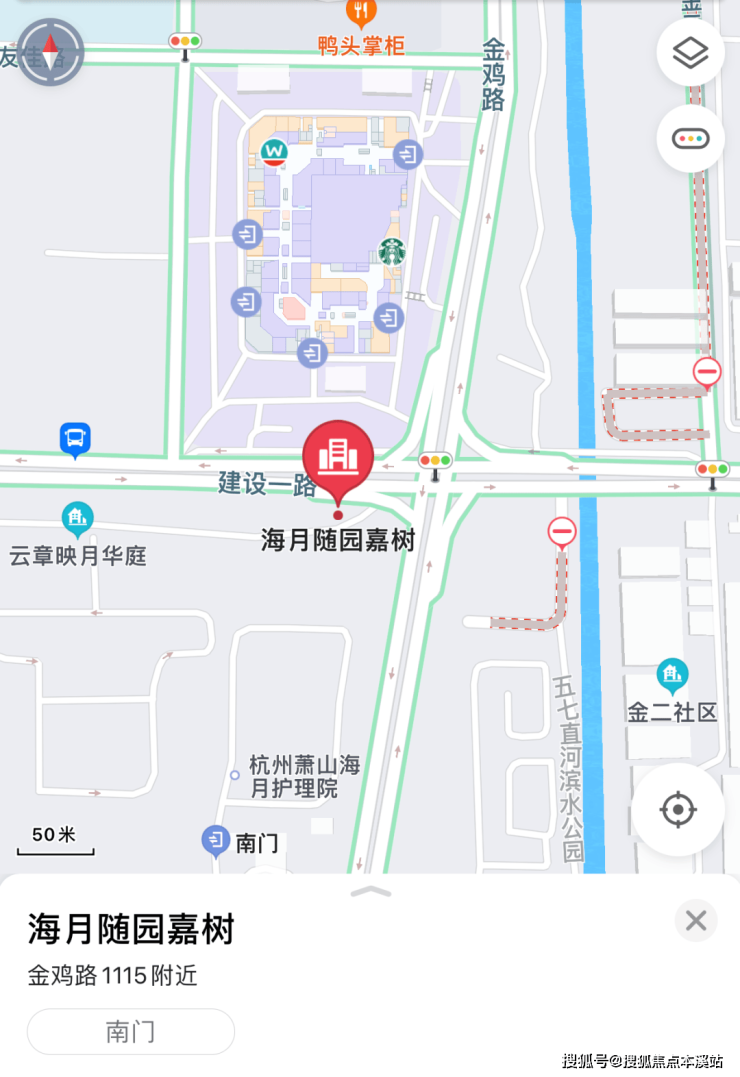740x1077 pixels.
Task: Expand the place card via its handle
Action: [370, 890]
